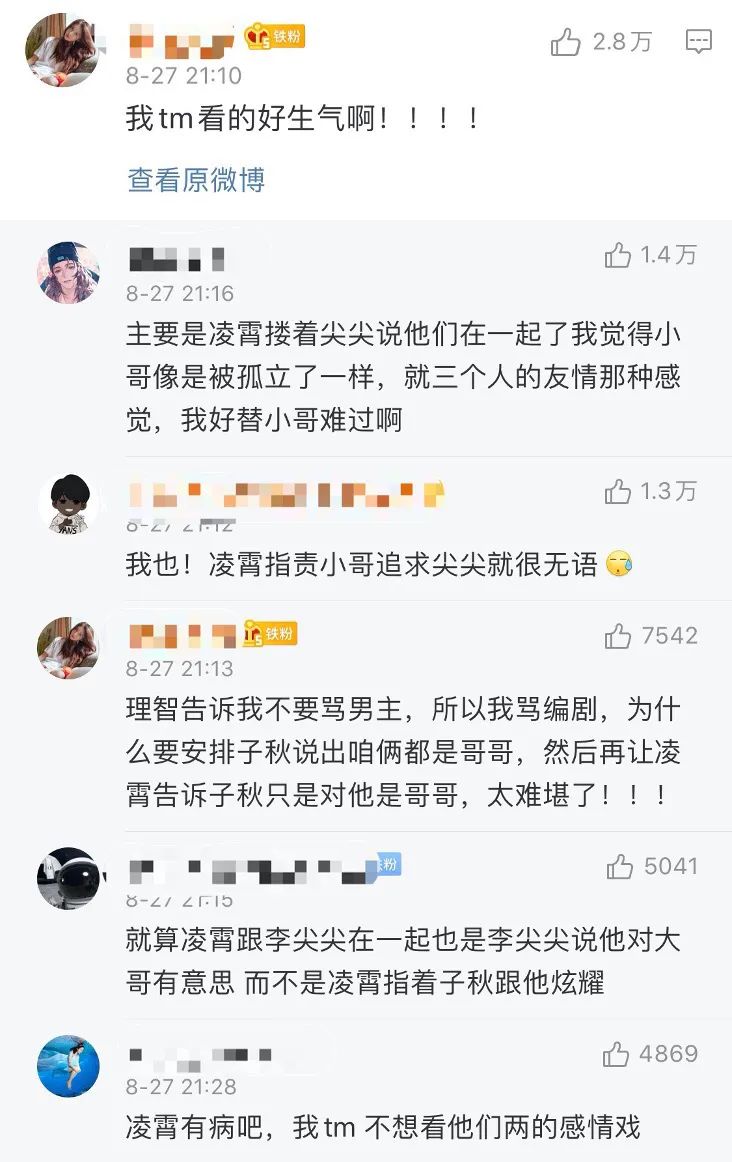Image resolution: width=732 pixels, height=1162 pixels.
Task: Open avatar of commenter posted at 21:28
Action: [x=68, y=1066]
